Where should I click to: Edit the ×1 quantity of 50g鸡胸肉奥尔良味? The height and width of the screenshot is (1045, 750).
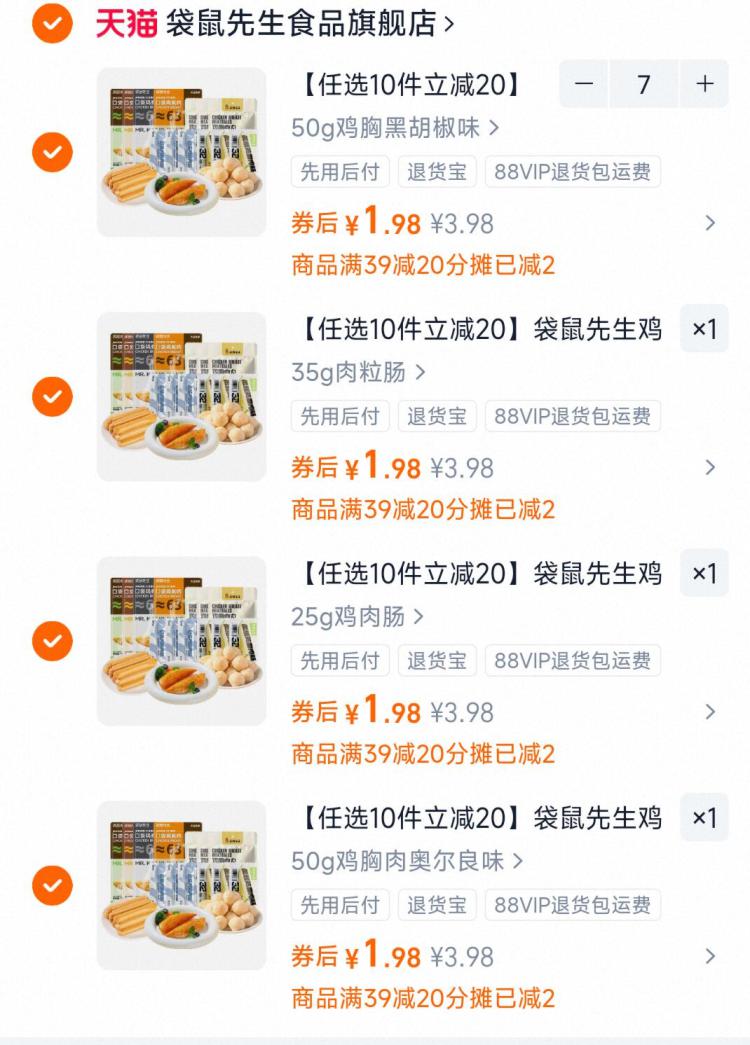[x=704, y=818]
